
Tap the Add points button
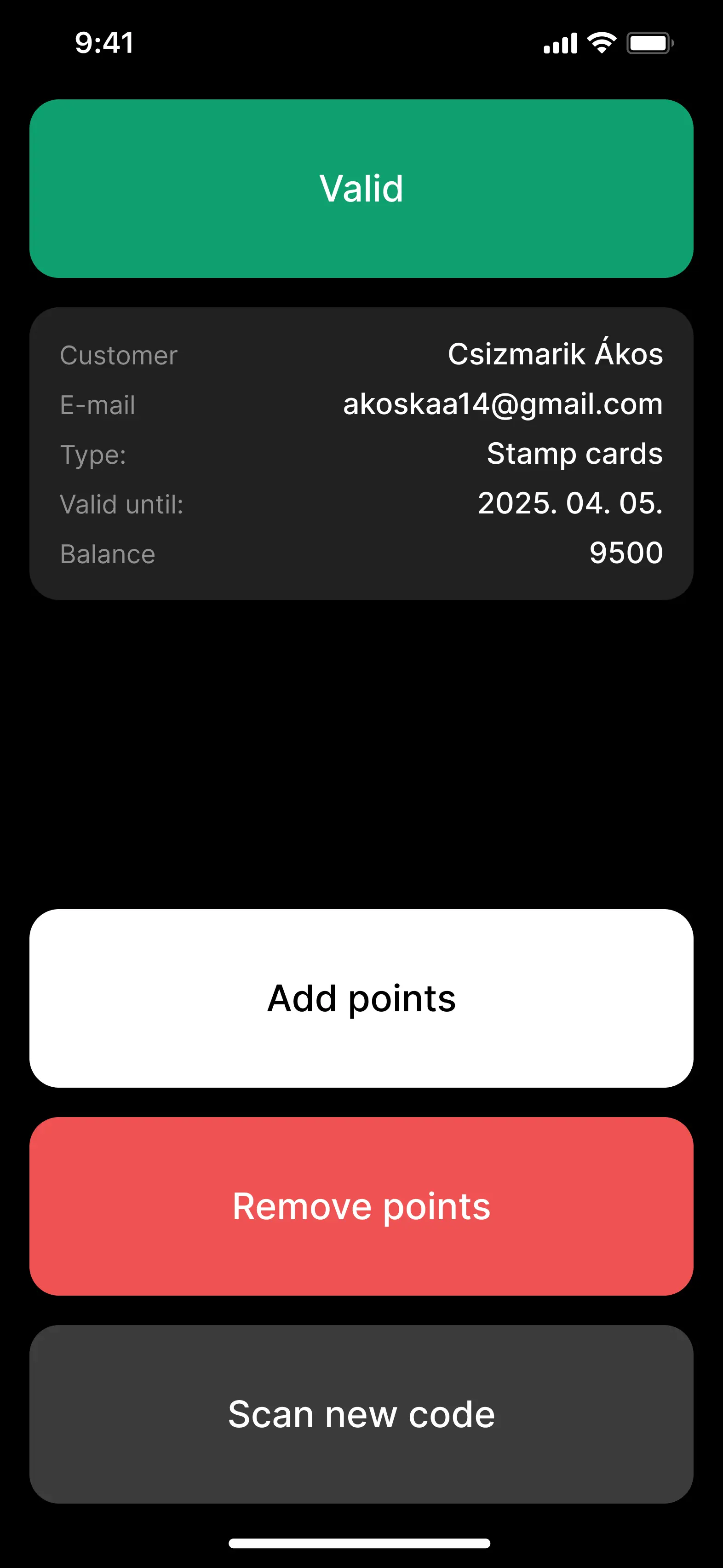[361, 998]
